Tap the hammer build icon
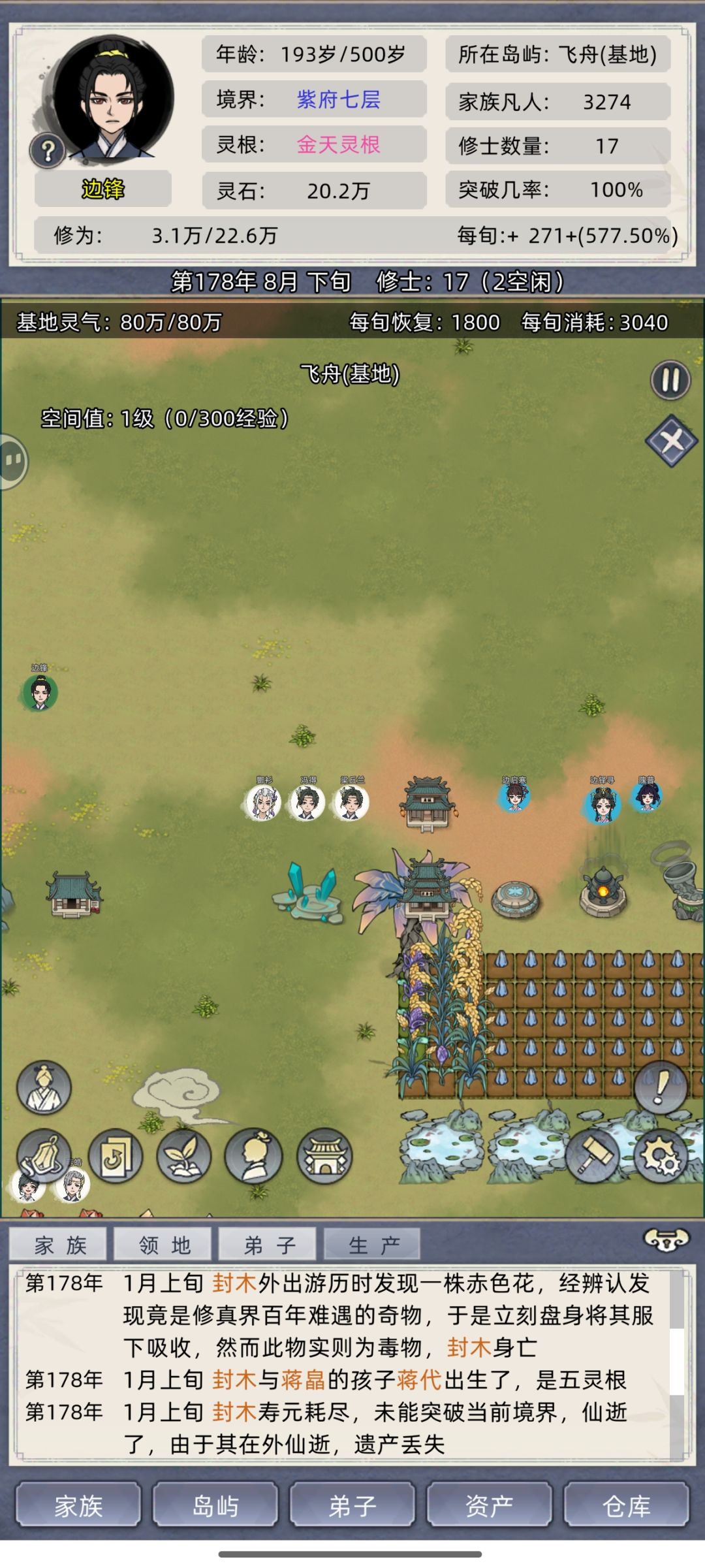705x1568 pixels. pos(592,1156)
